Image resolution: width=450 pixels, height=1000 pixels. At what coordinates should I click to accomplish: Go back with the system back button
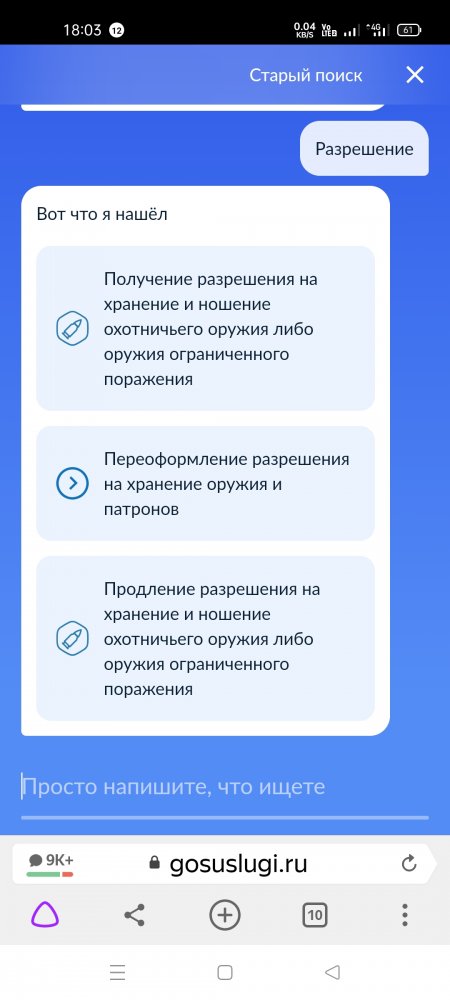click(332, 973)
